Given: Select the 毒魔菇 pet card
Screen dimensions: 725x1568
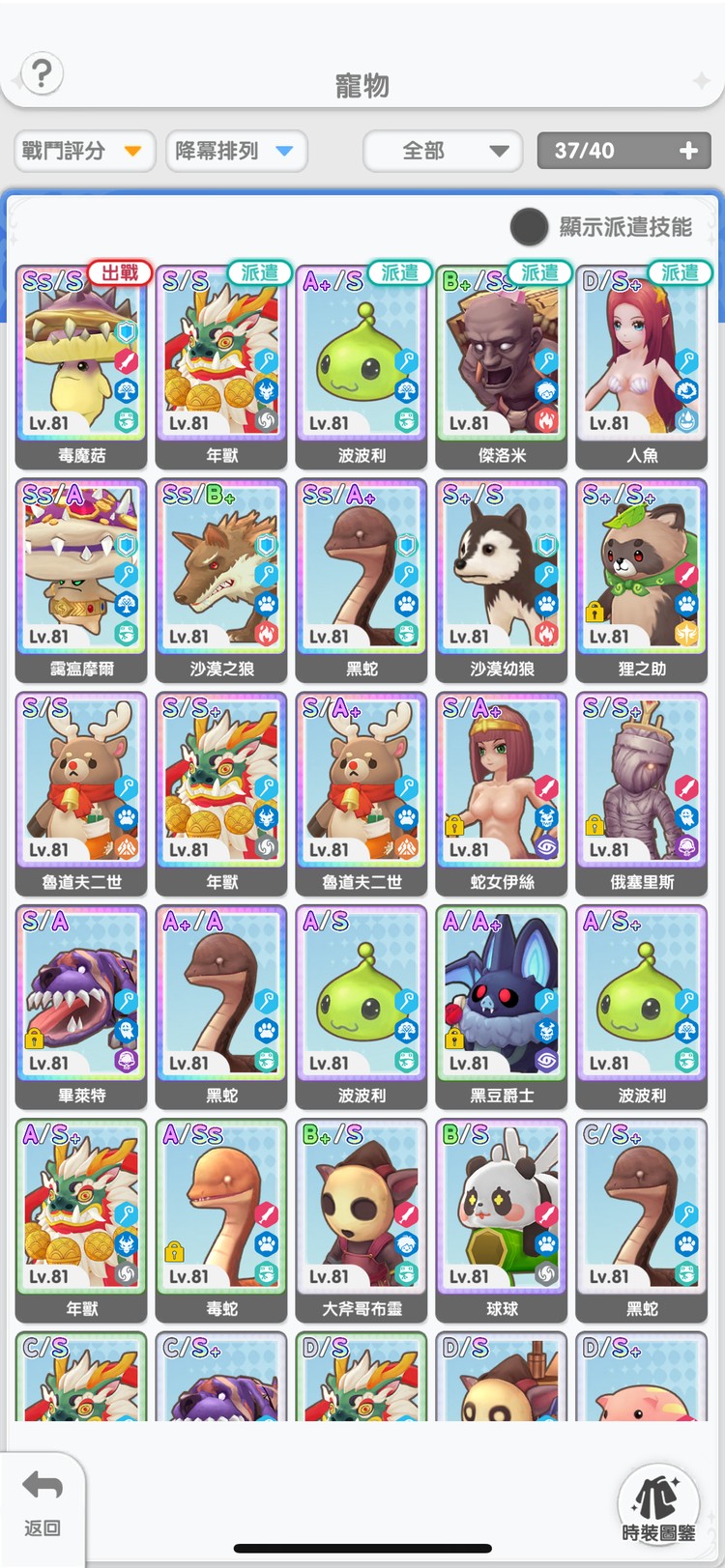Looking at the screenshot, I should click(x=81, y=365).
